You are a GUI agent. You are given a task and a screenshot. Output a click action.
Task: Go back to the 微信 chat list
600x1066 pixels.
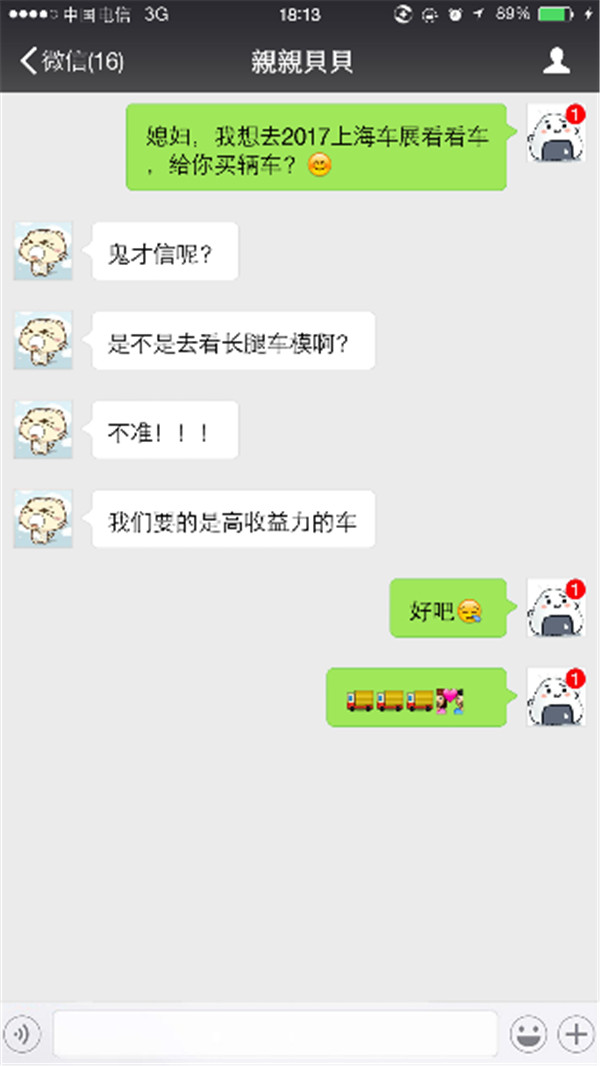[71, 61]
